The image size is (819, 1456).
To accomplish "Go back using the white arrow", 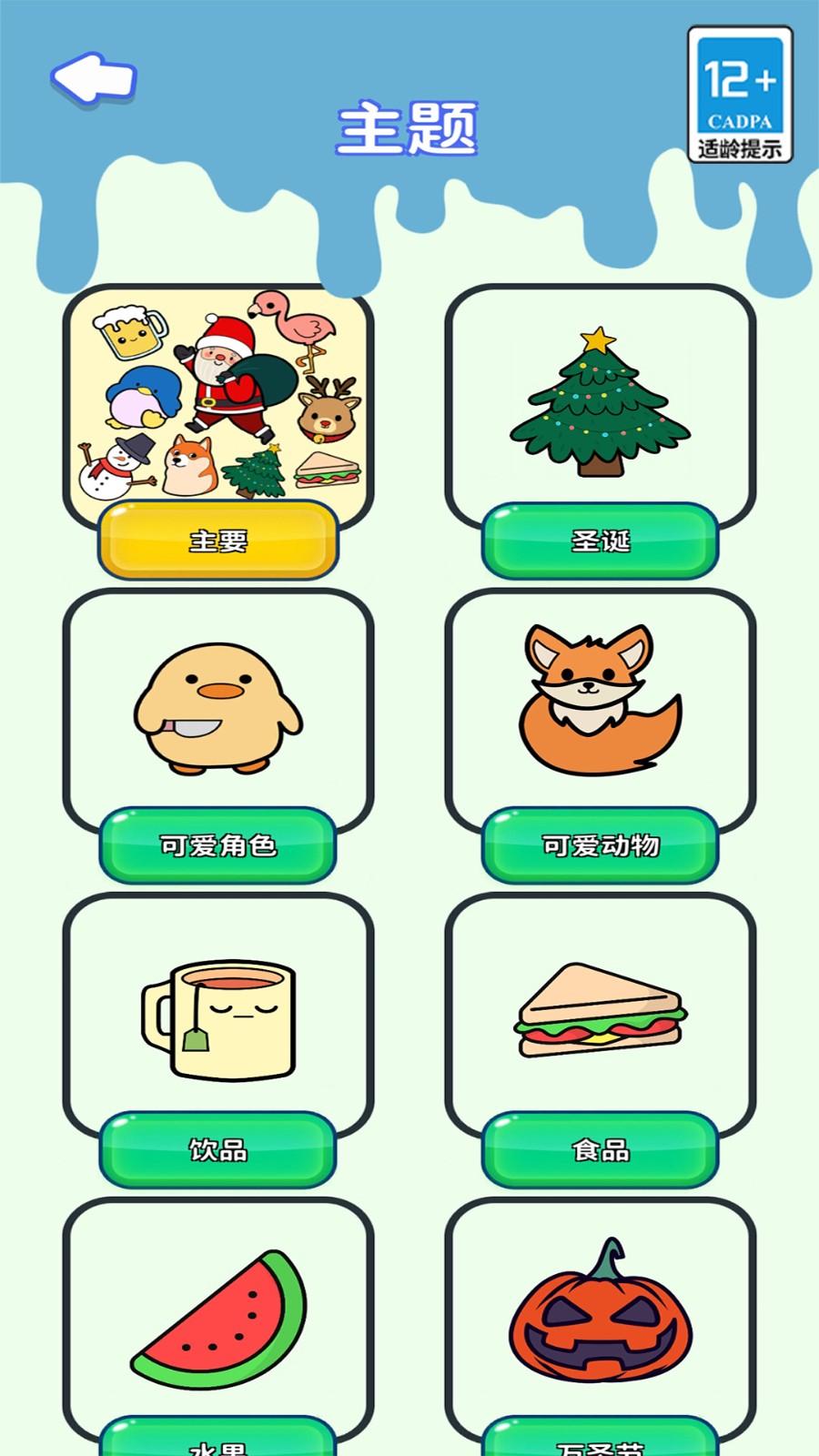I will (93, 78).
